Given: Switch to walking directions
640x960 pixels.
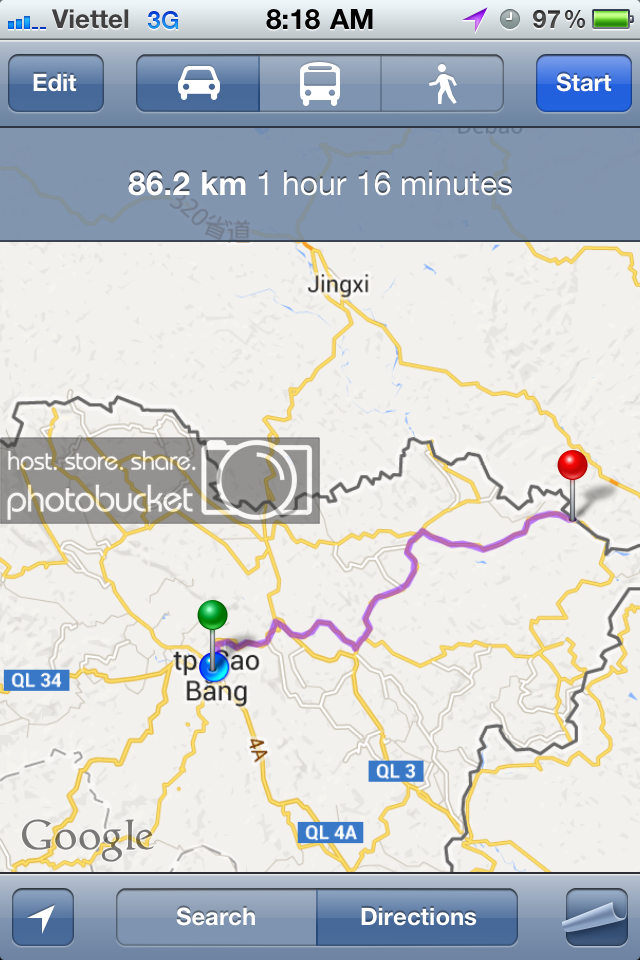Looking at the screenshot, I should [x=442, y=83].
